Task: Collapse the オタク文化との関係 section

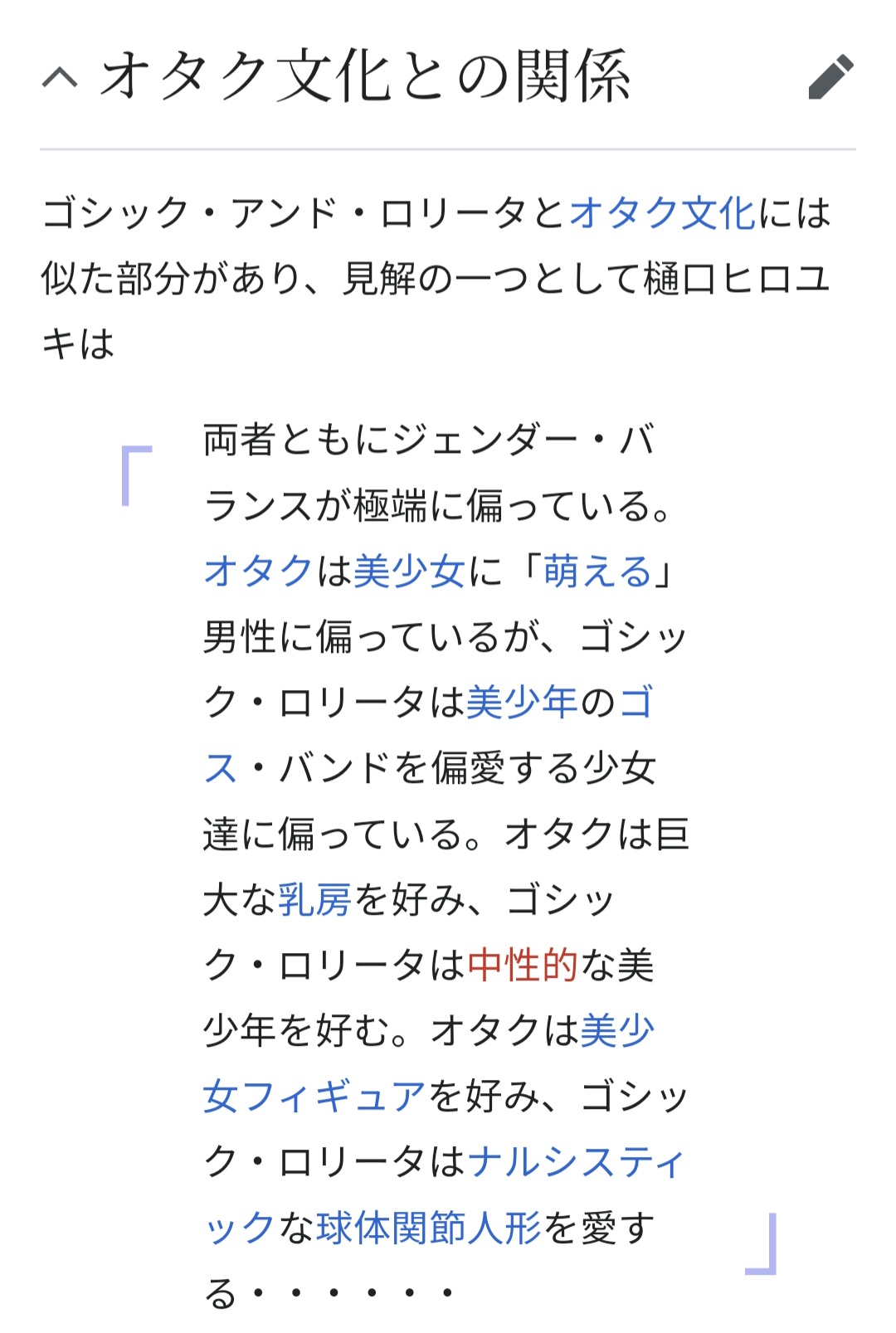Action: point(61,78)
